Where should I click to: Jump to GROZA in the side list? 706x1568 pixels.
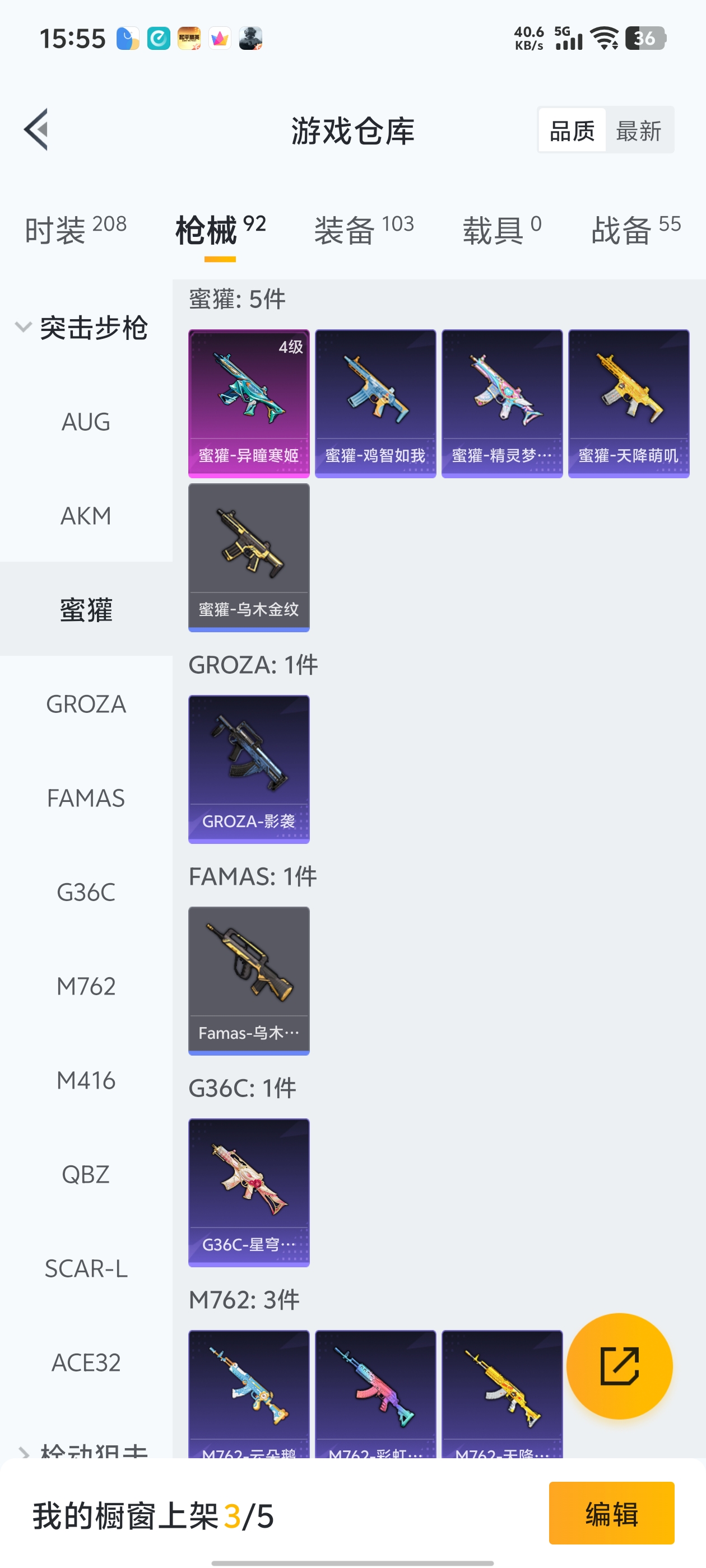click(x=86, y=704)
